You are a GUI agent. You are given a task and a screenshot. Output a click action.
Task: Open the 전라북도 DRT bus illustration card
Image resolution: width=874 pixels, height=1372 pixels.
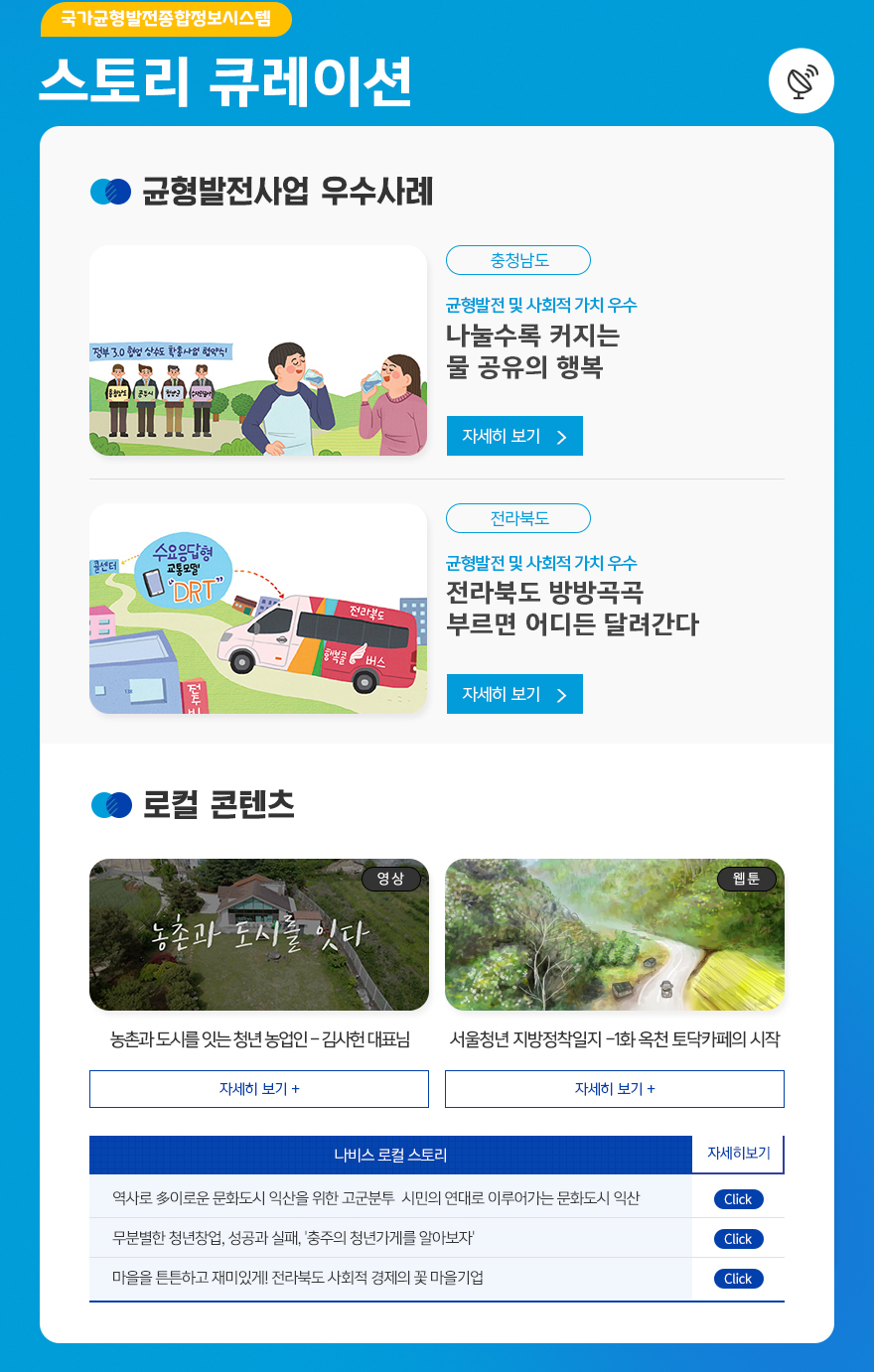point(258,609)
